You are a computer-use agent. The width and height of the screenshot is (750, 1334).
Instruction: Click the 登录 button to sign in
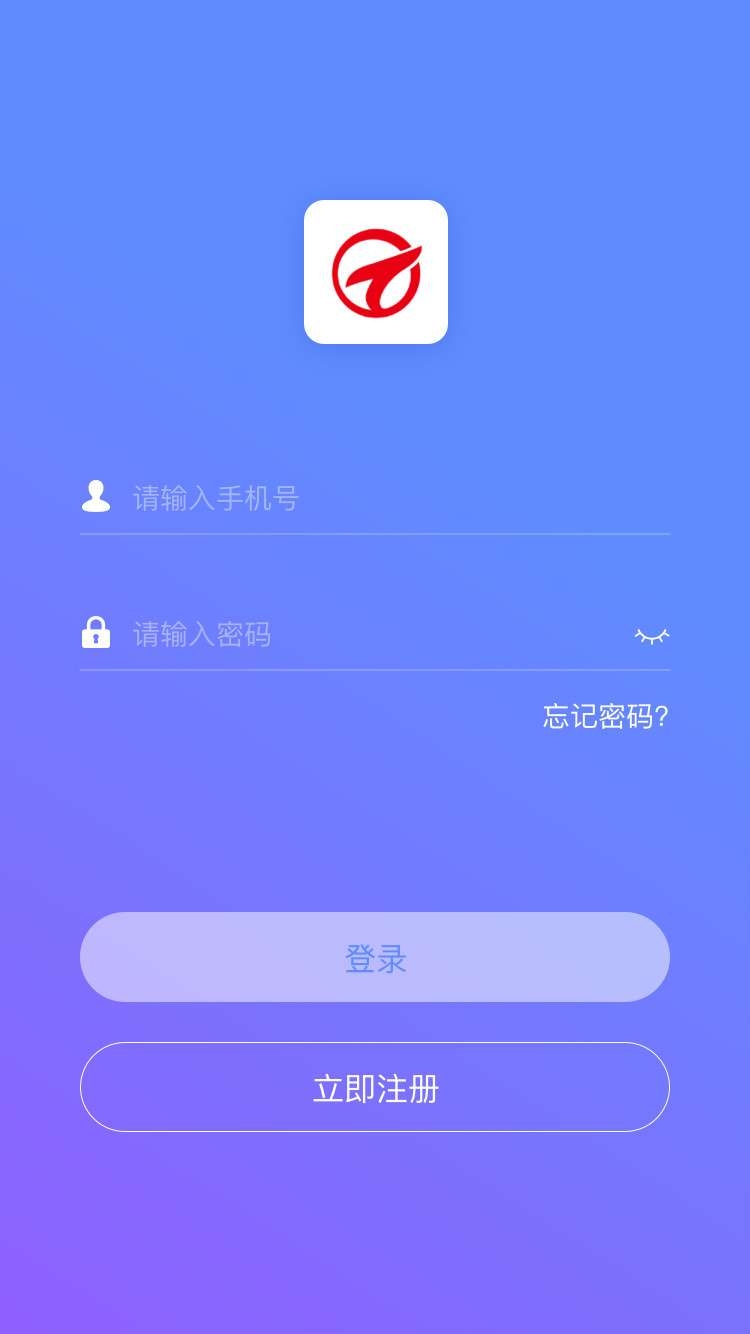(x=375, y=957)
